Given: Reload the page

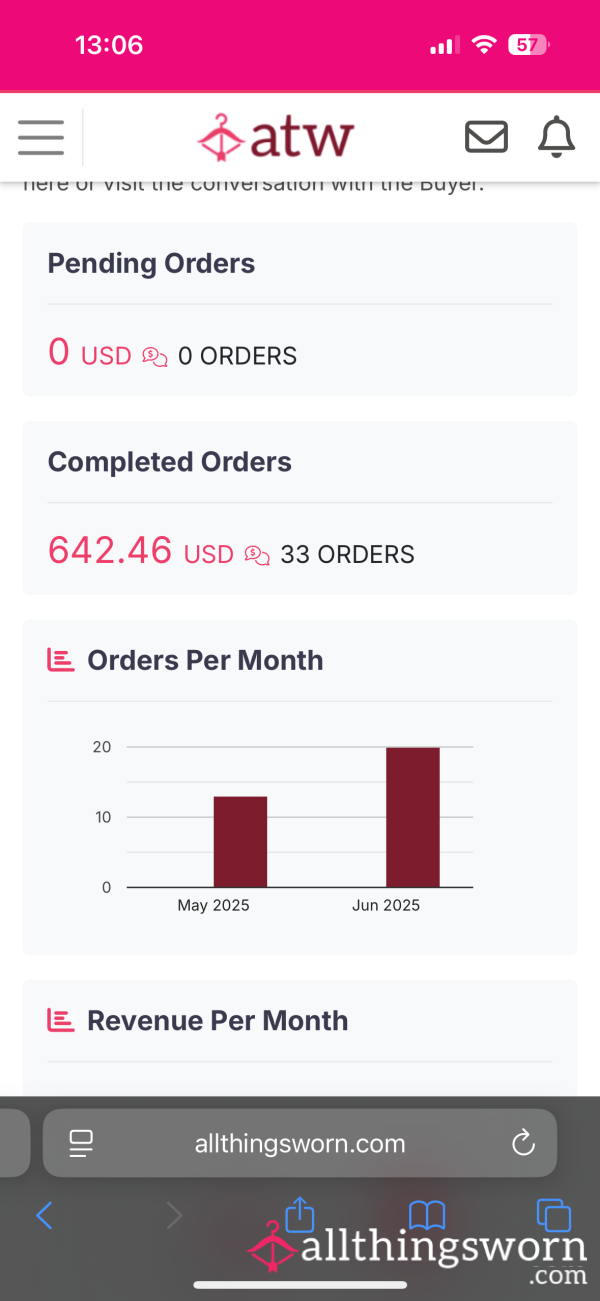Looking at the screenshot, I should [x=523, y=1143].
